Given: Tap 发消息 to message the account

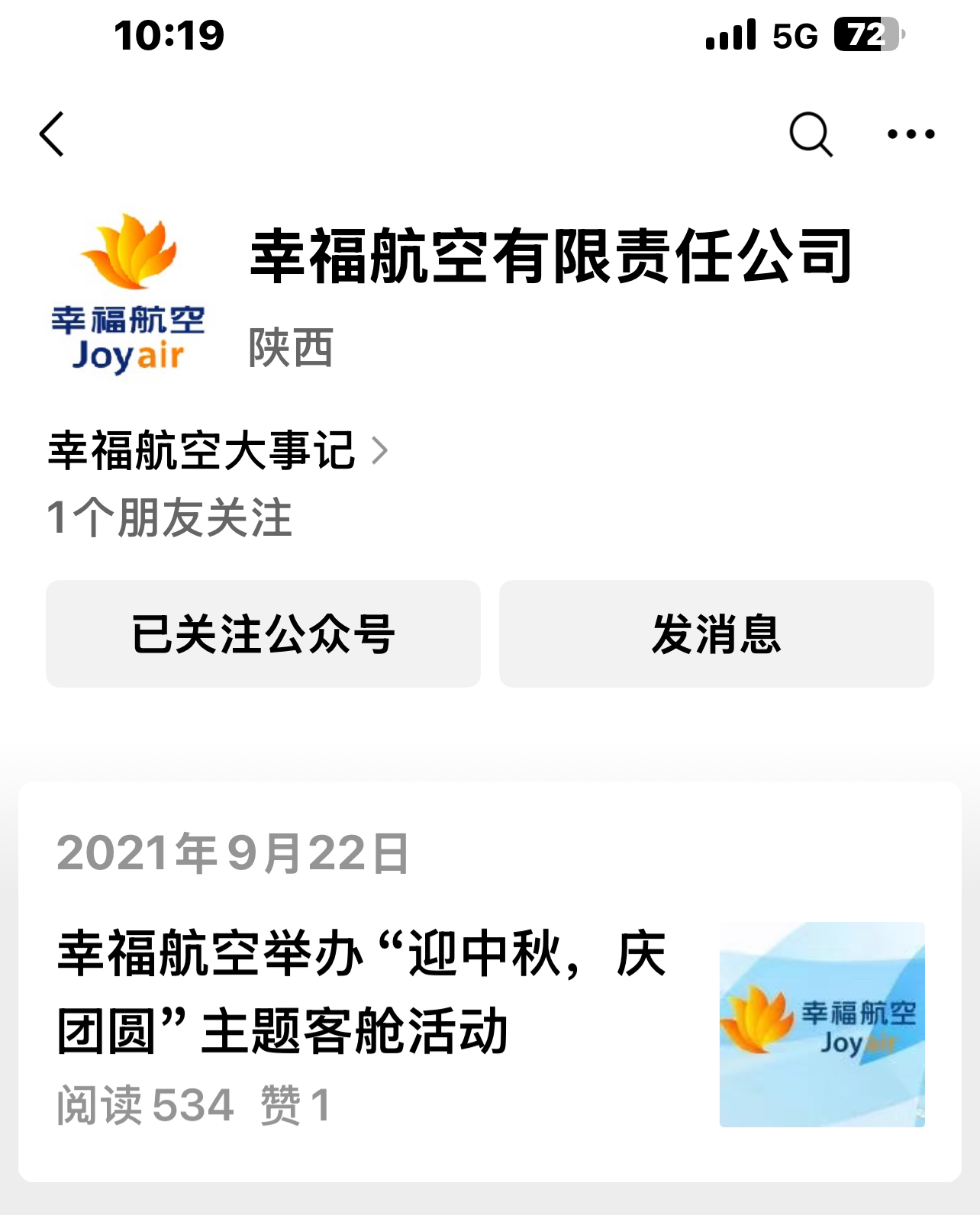Looking at the screenshot, I should [x=716, y=633].
